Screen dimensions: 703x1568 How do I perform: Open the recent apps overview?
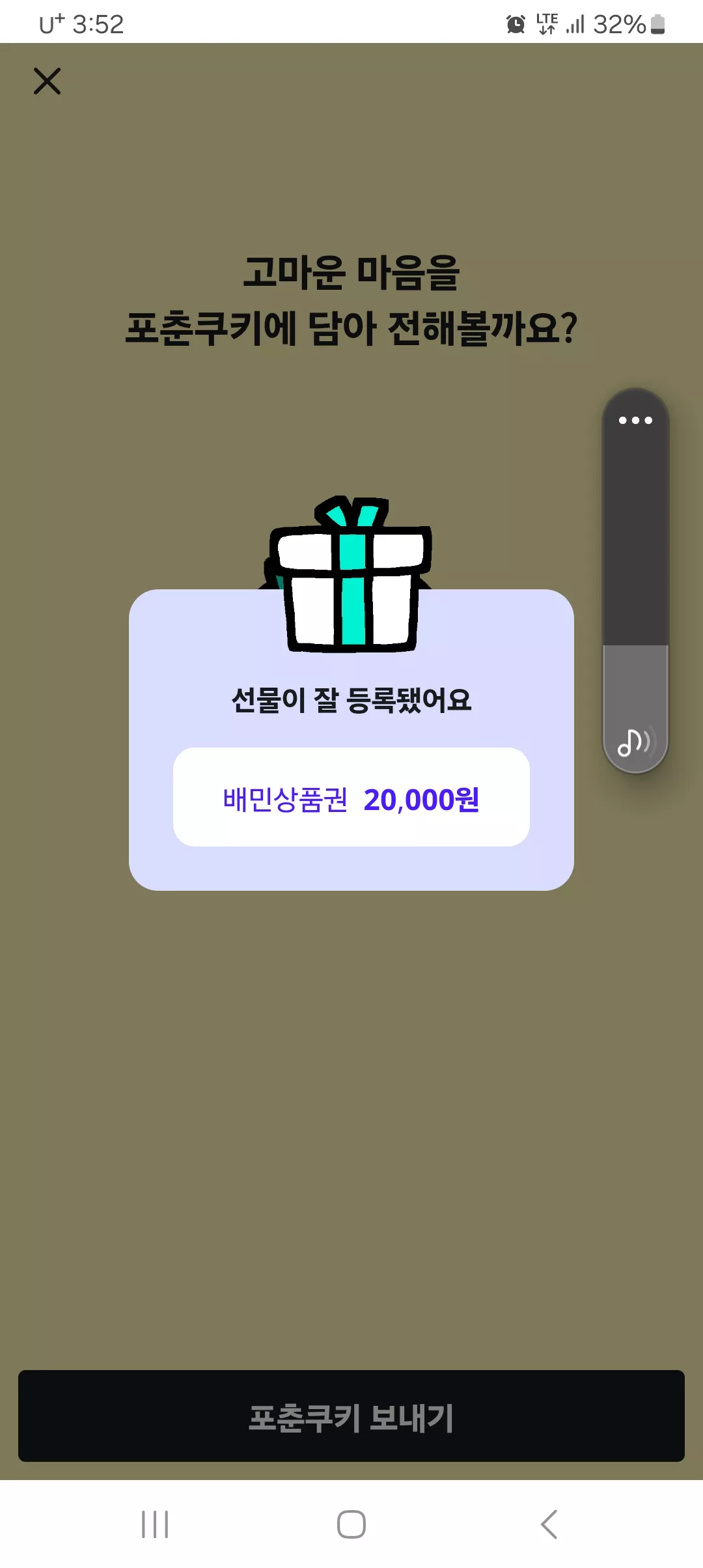pyautogui.click(x=155, y=1524)
